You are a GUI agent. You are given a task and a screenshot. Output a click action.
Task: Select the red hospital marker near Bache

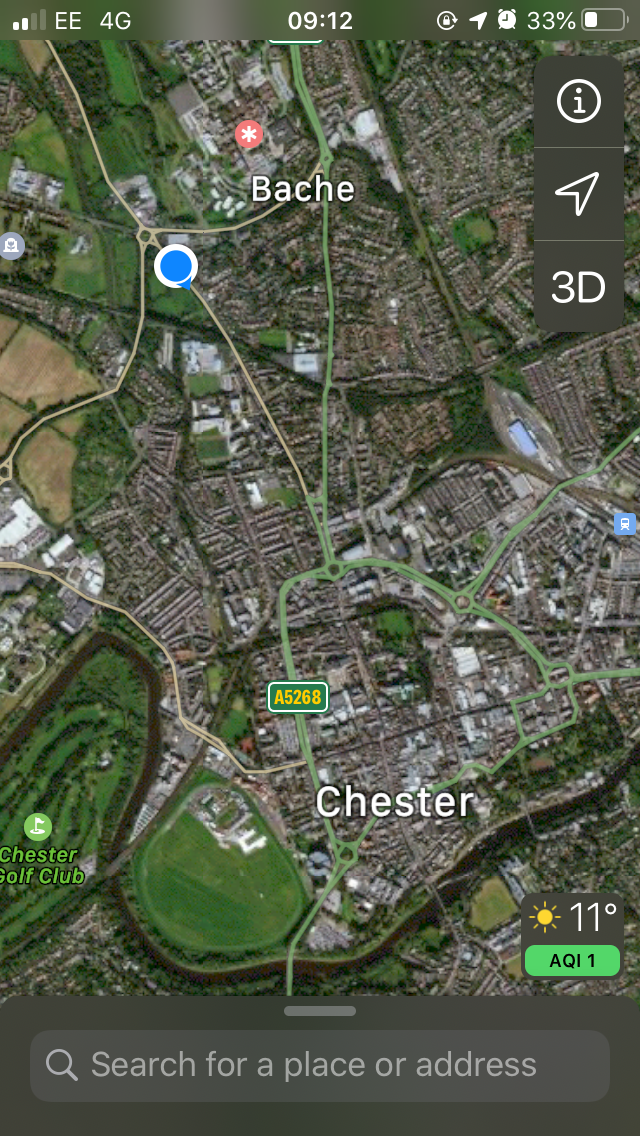(x=248, y=134)
